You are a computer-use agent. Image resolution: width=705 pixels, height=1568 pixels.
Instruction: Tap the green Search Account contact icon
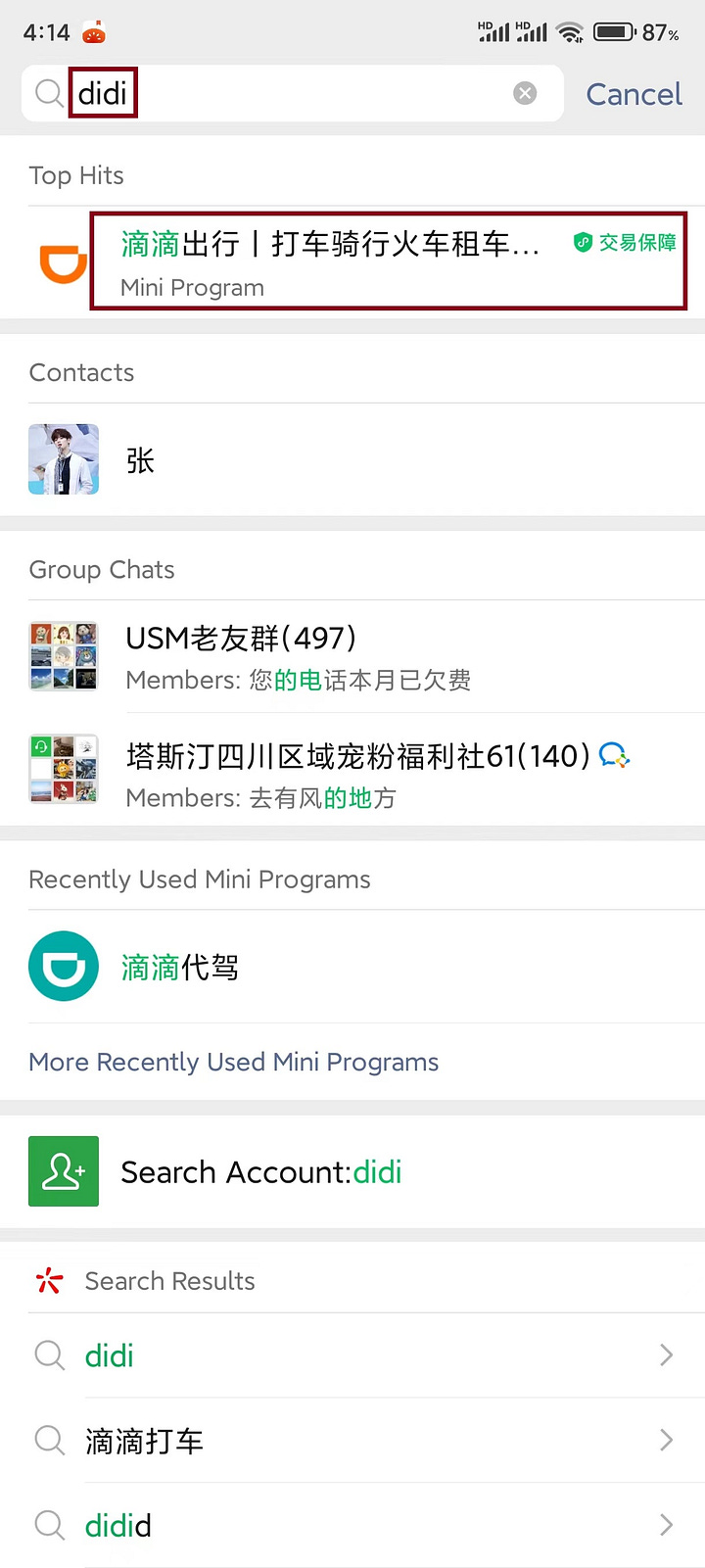coord(63,1170)
